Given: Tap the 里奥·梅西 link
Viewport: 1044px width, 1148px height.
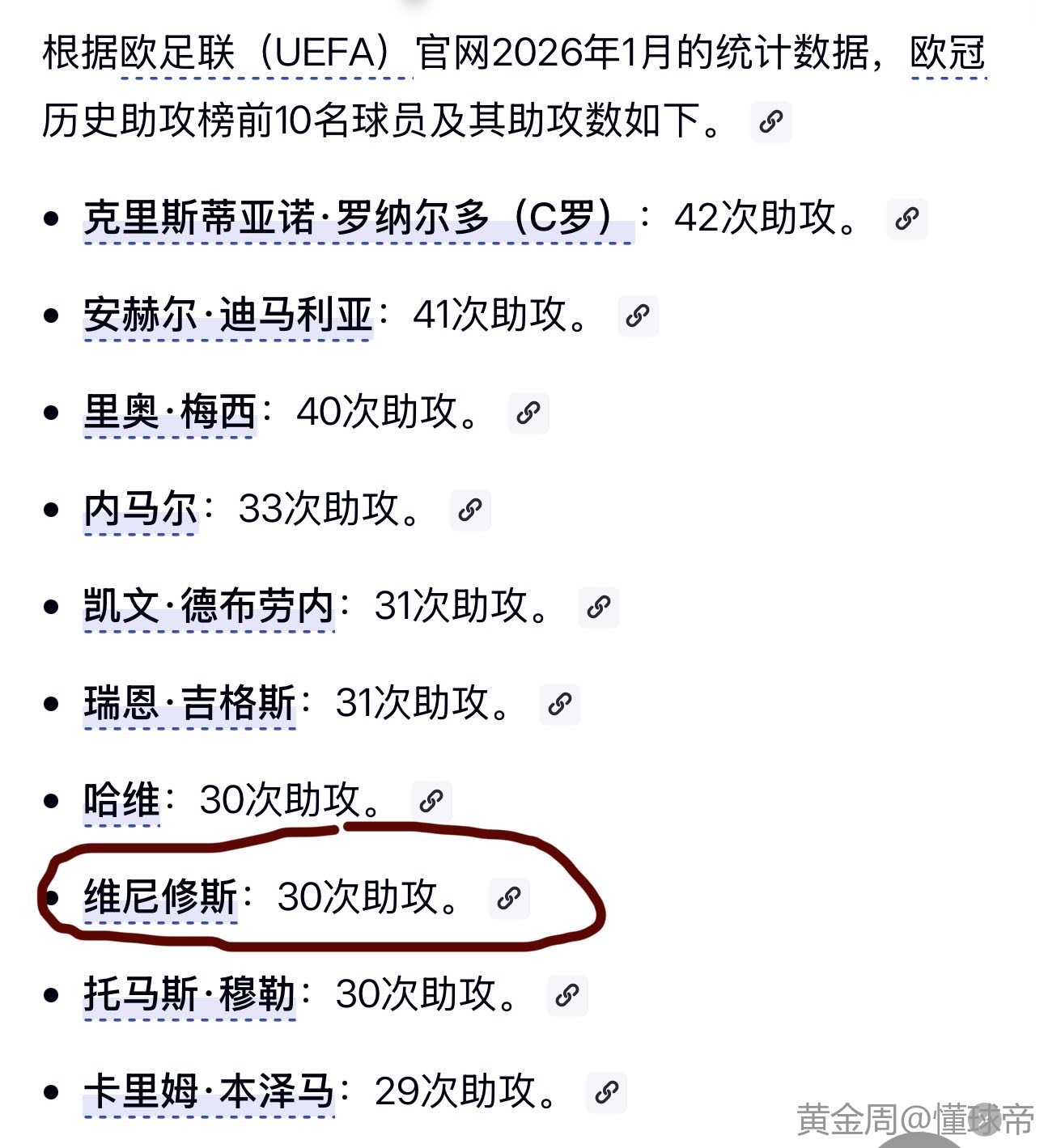Looking at the screenshot, I should 169,412.
